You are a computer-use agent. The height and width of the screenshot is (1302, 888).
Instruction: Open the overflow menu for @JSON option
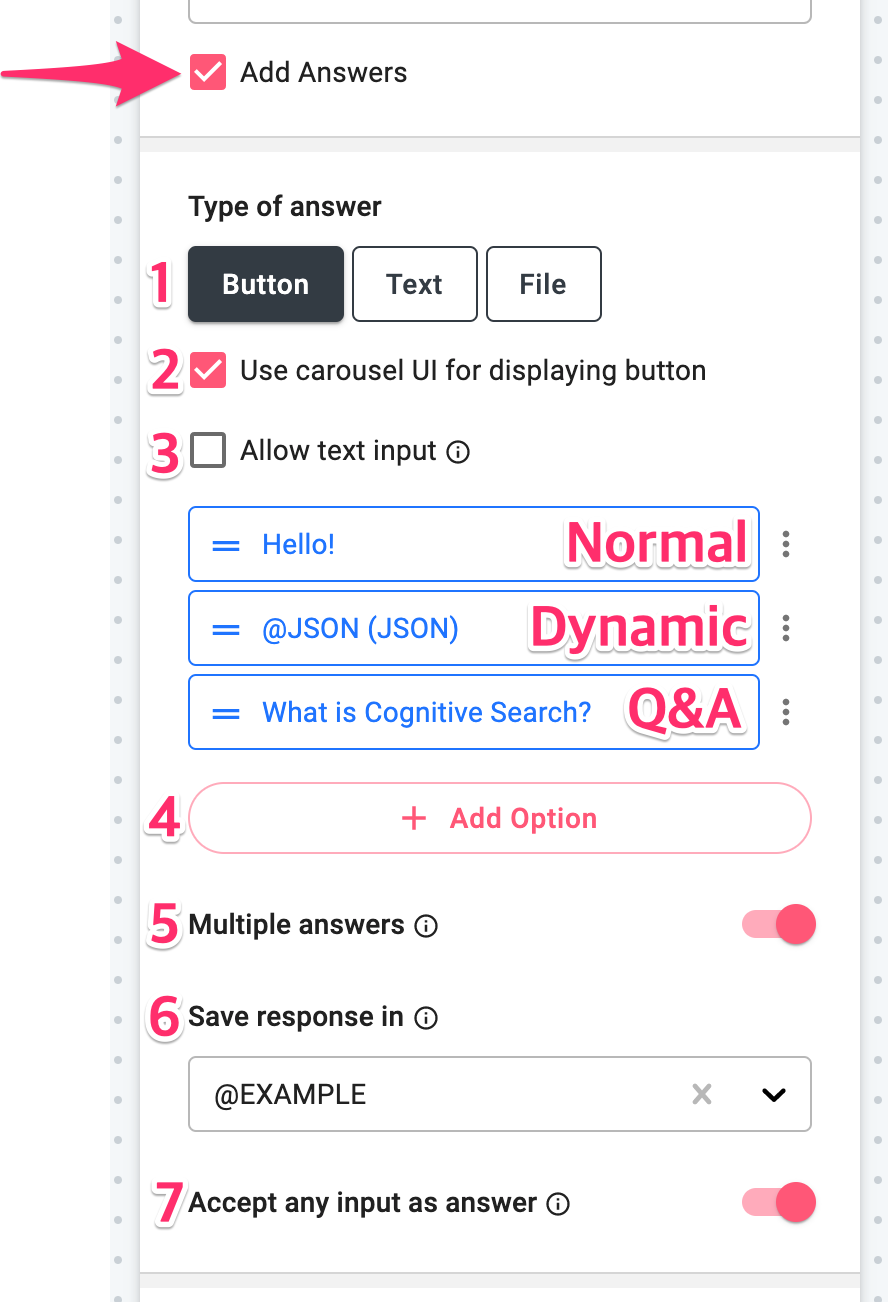(x=787, y=629)
